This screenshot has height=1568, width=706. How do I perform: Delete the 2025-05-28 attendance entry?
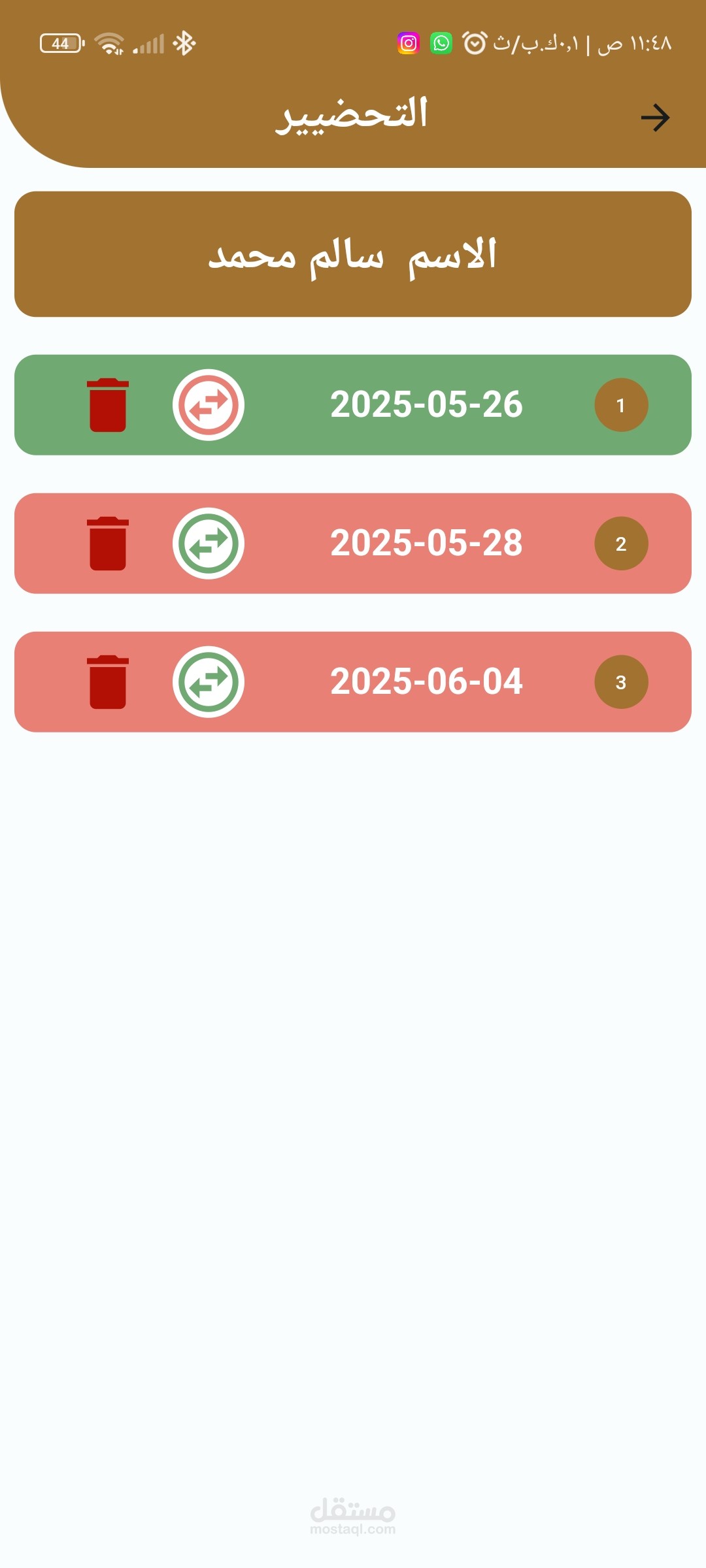pyautogui.click(x=108, y=544)
